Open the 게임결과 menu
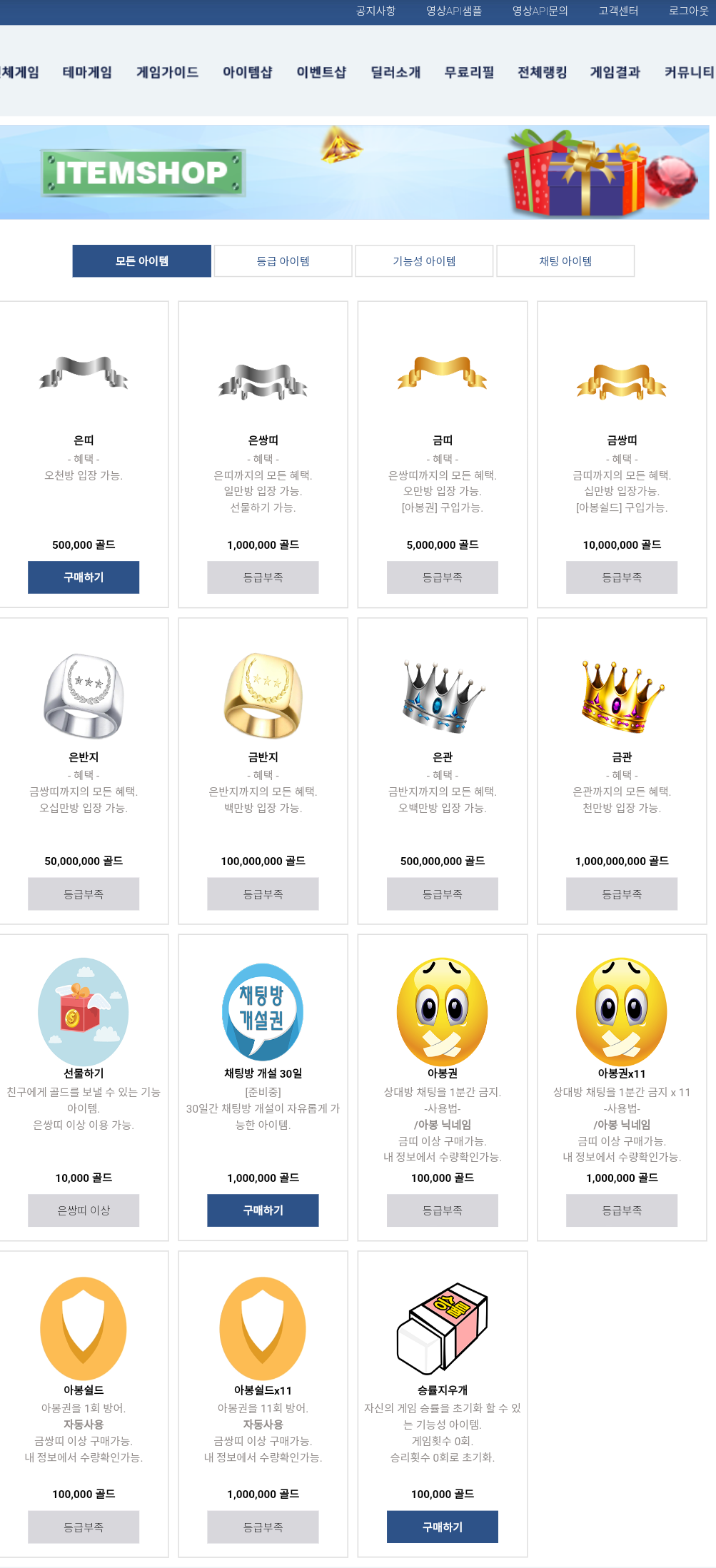This screenshot has width=716, height=1568. [x=615, y=72]
